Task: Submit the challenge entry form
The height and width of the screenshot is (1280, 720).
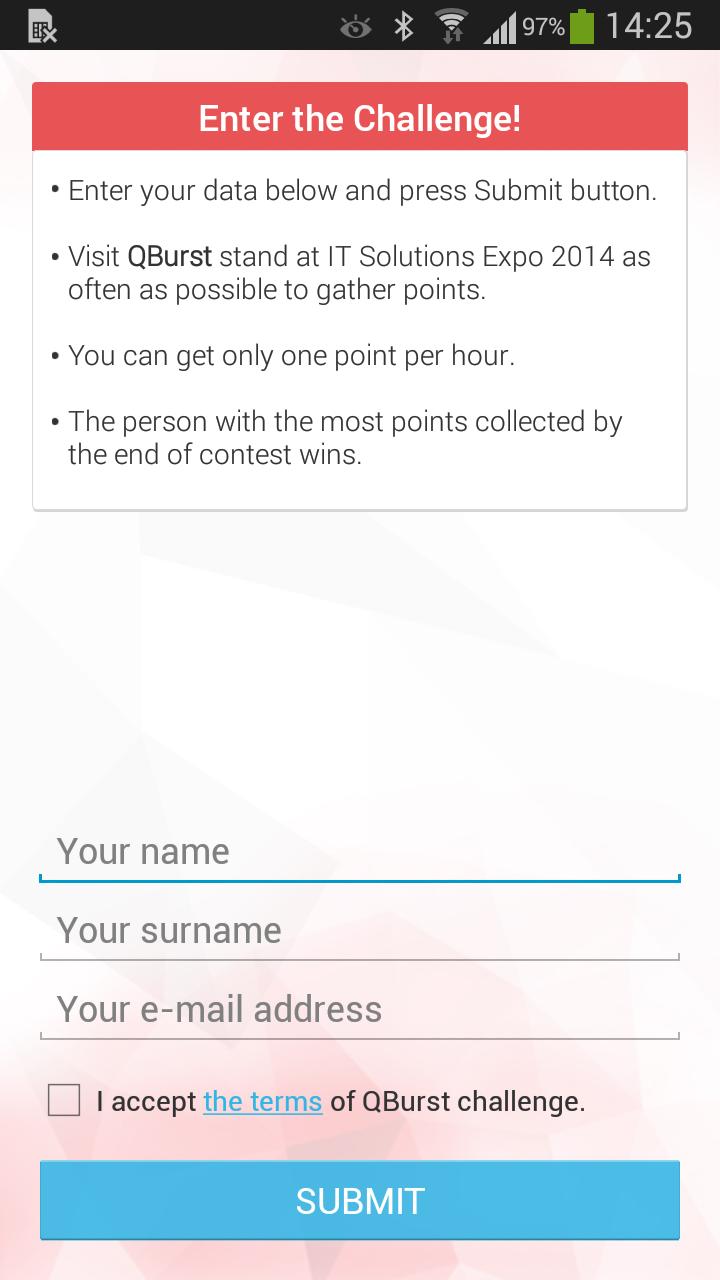Action: (359, 1200)
